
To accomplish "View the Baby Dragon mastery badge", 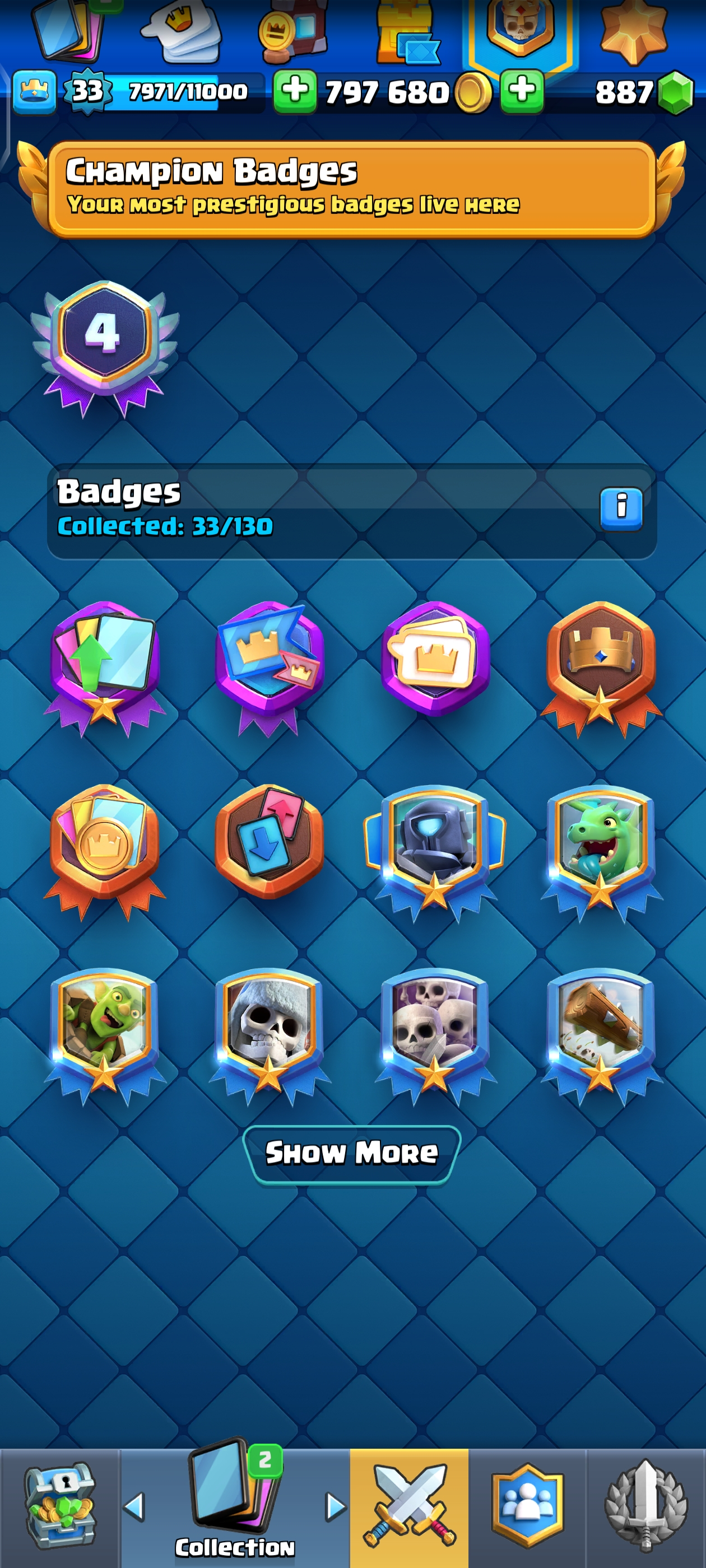I will coord(601,849).
